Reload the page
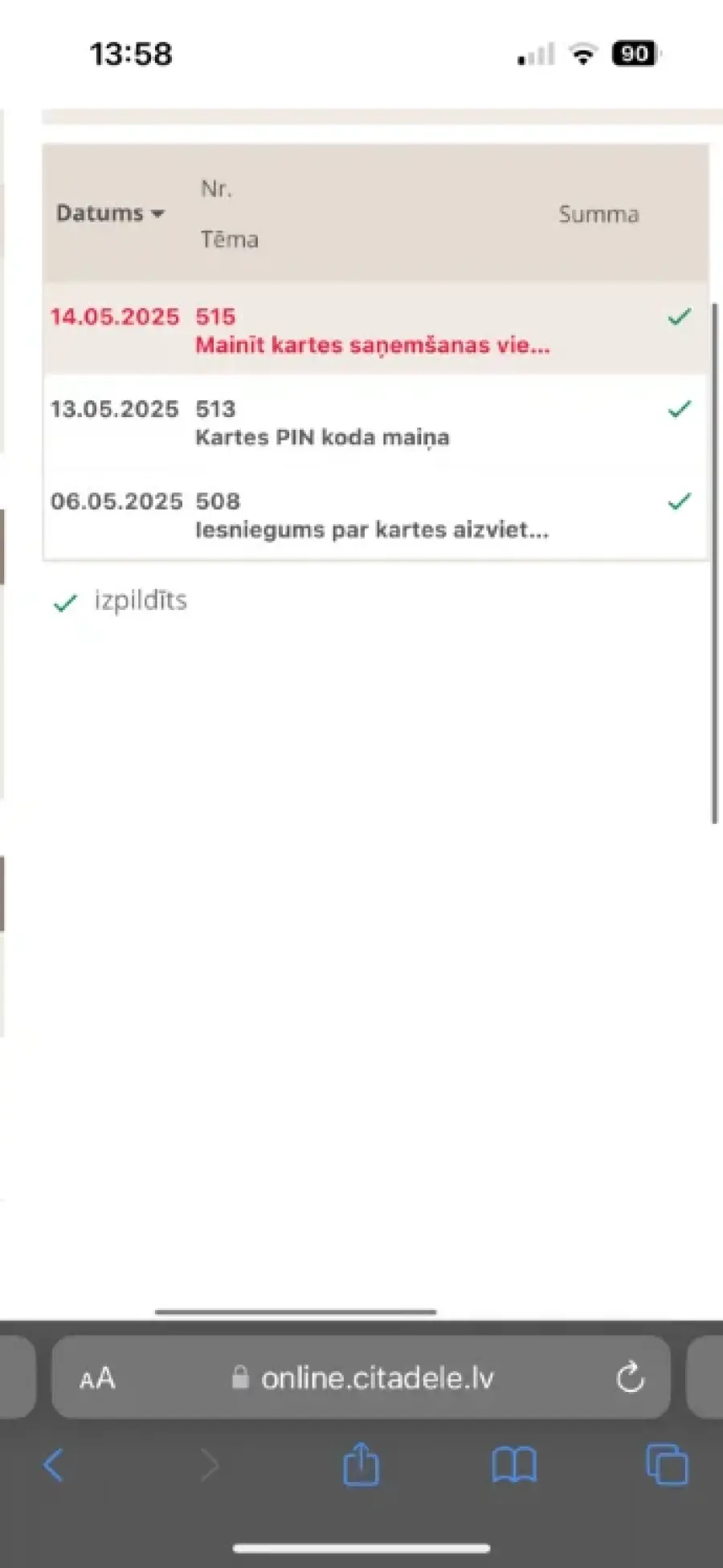 point(631,1378)
